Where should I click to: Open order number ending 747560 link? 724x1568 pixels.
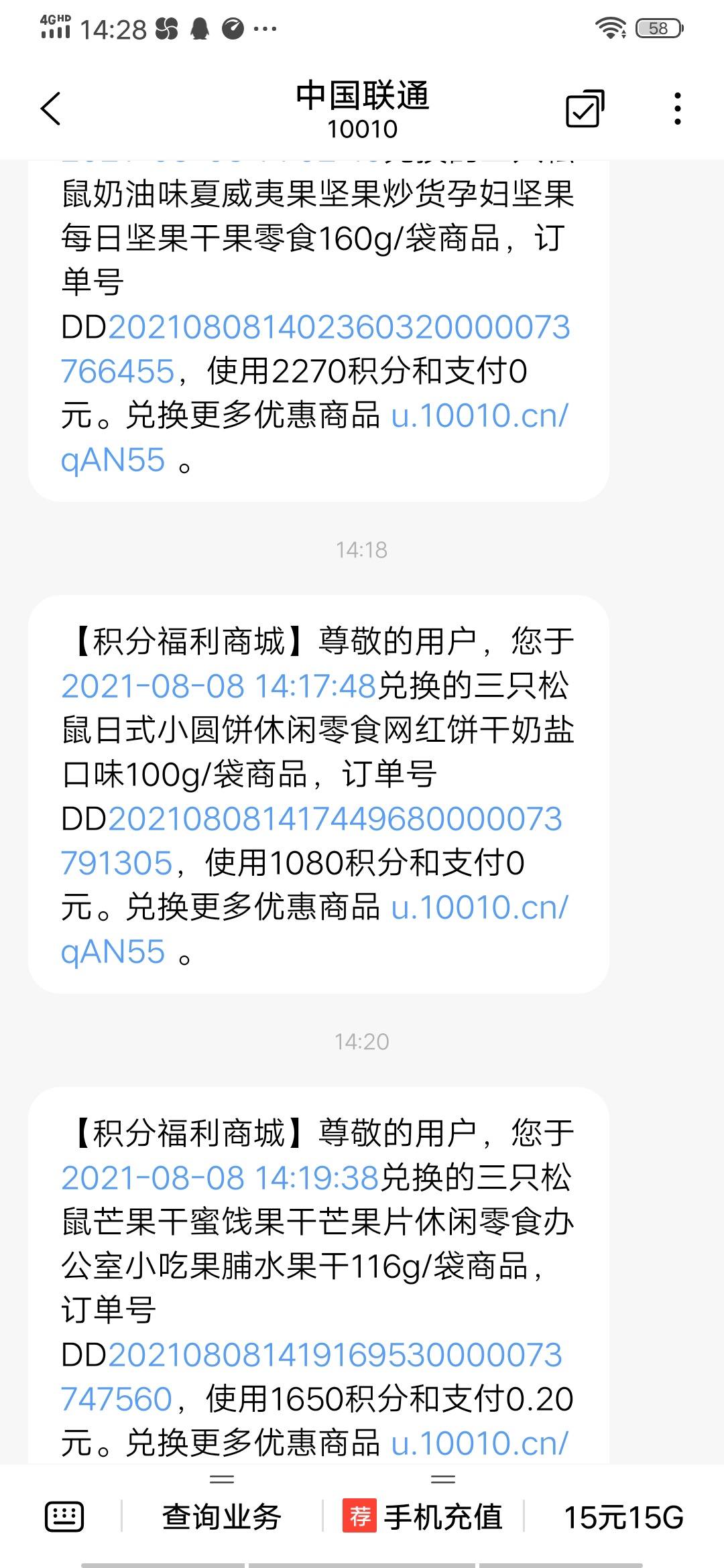312,1377
